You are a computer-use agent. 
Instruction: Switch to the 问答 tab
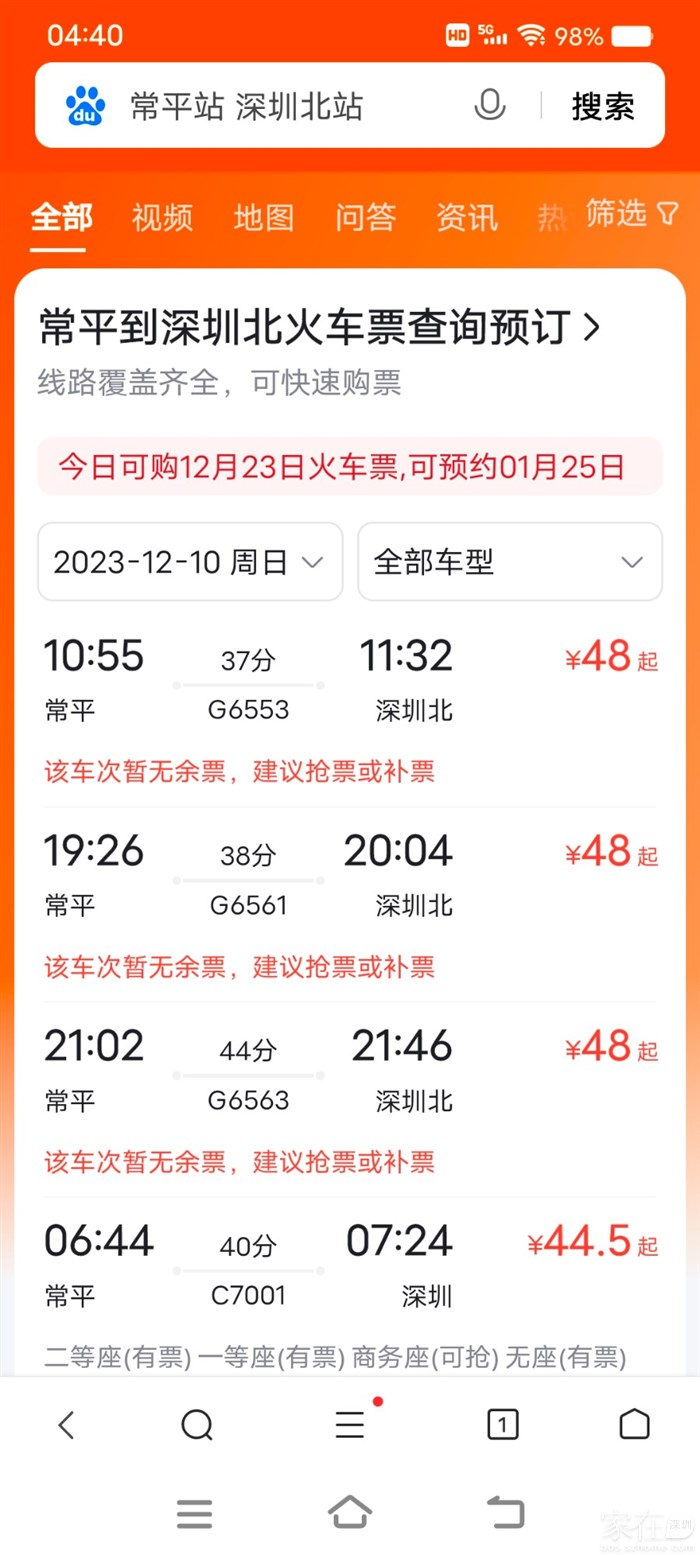[366, 217]
